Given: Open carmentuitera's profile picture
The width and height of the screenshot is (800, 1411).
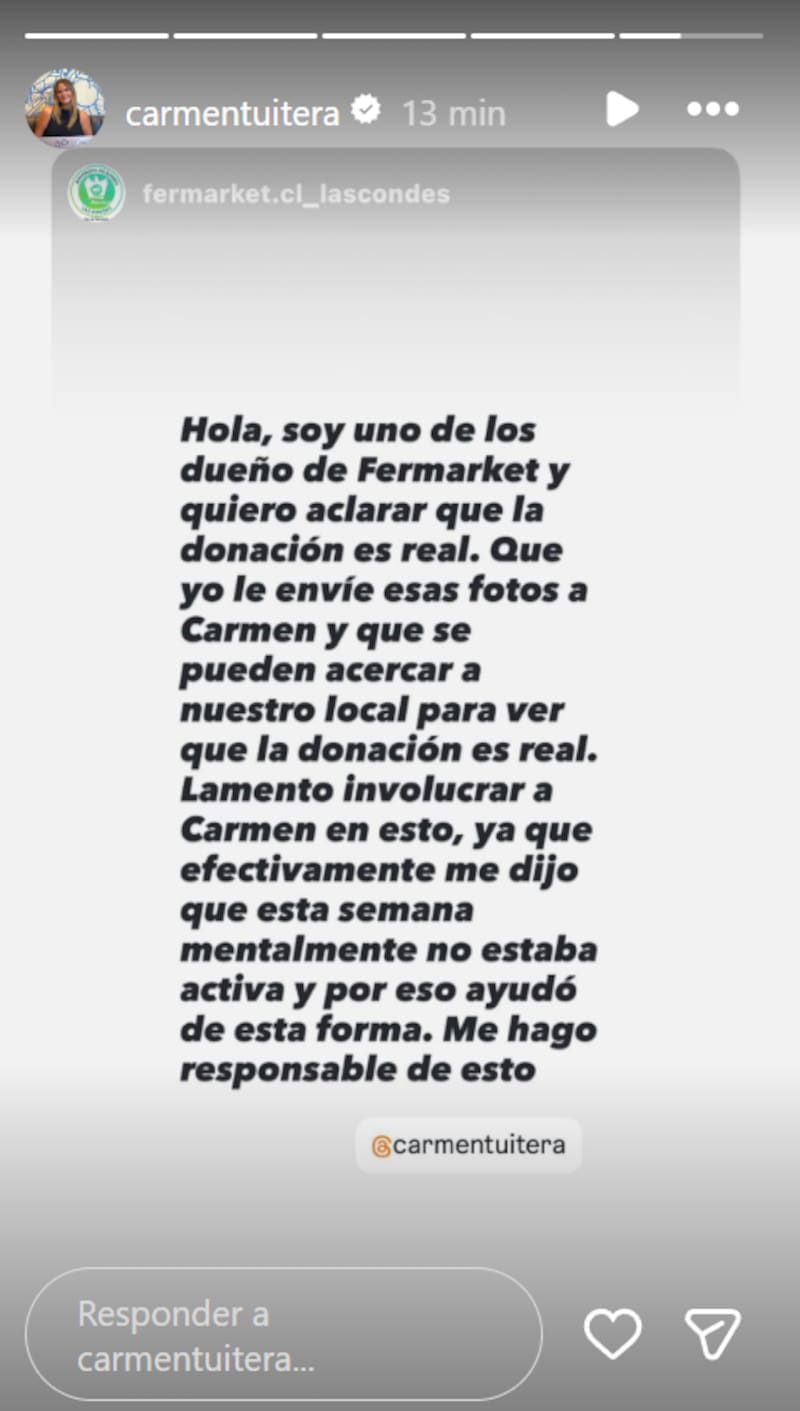Looking at the screenshot, I should click(65, 109).
